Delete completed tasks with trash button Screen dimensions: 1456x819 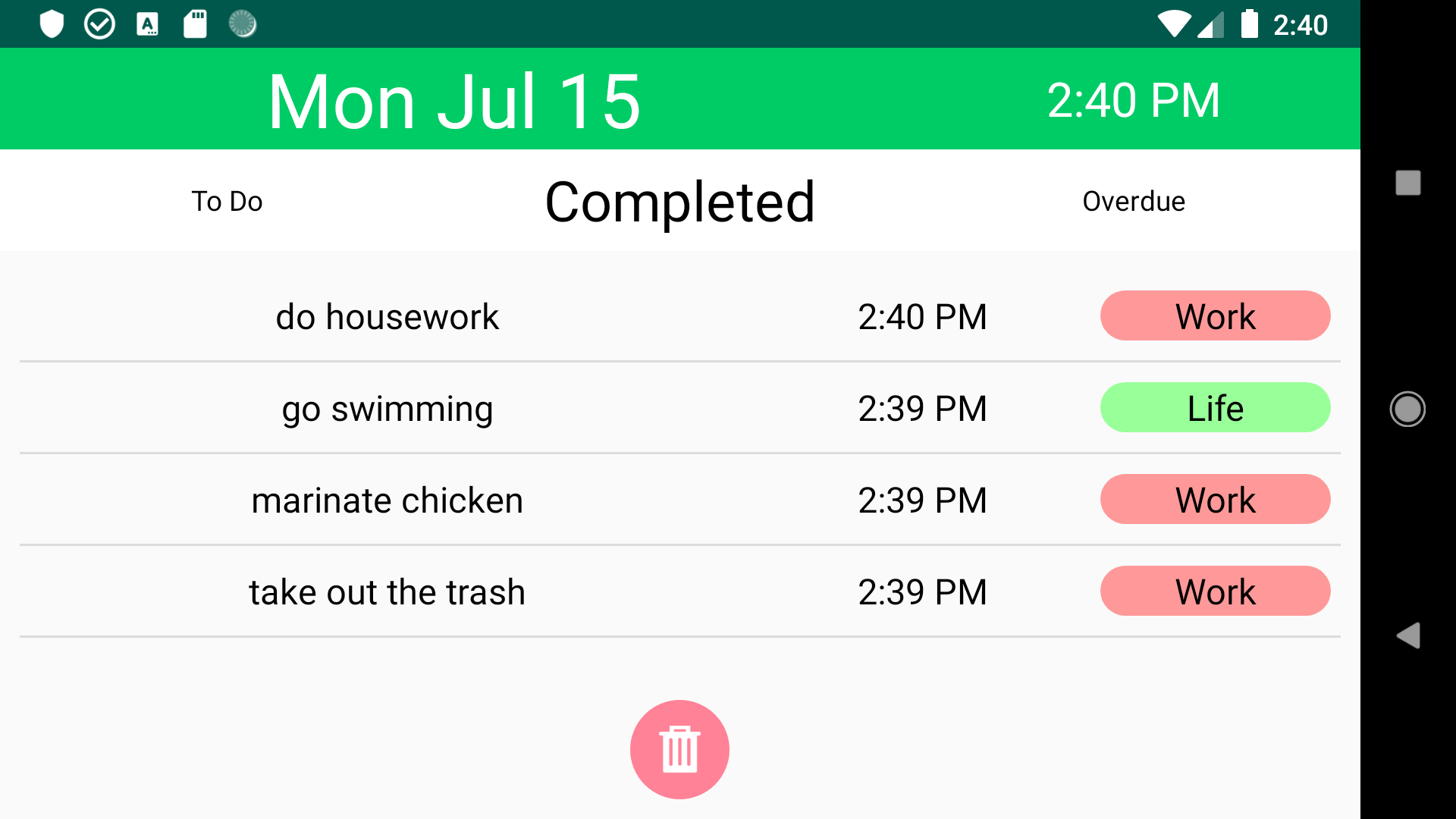(679, 749)
